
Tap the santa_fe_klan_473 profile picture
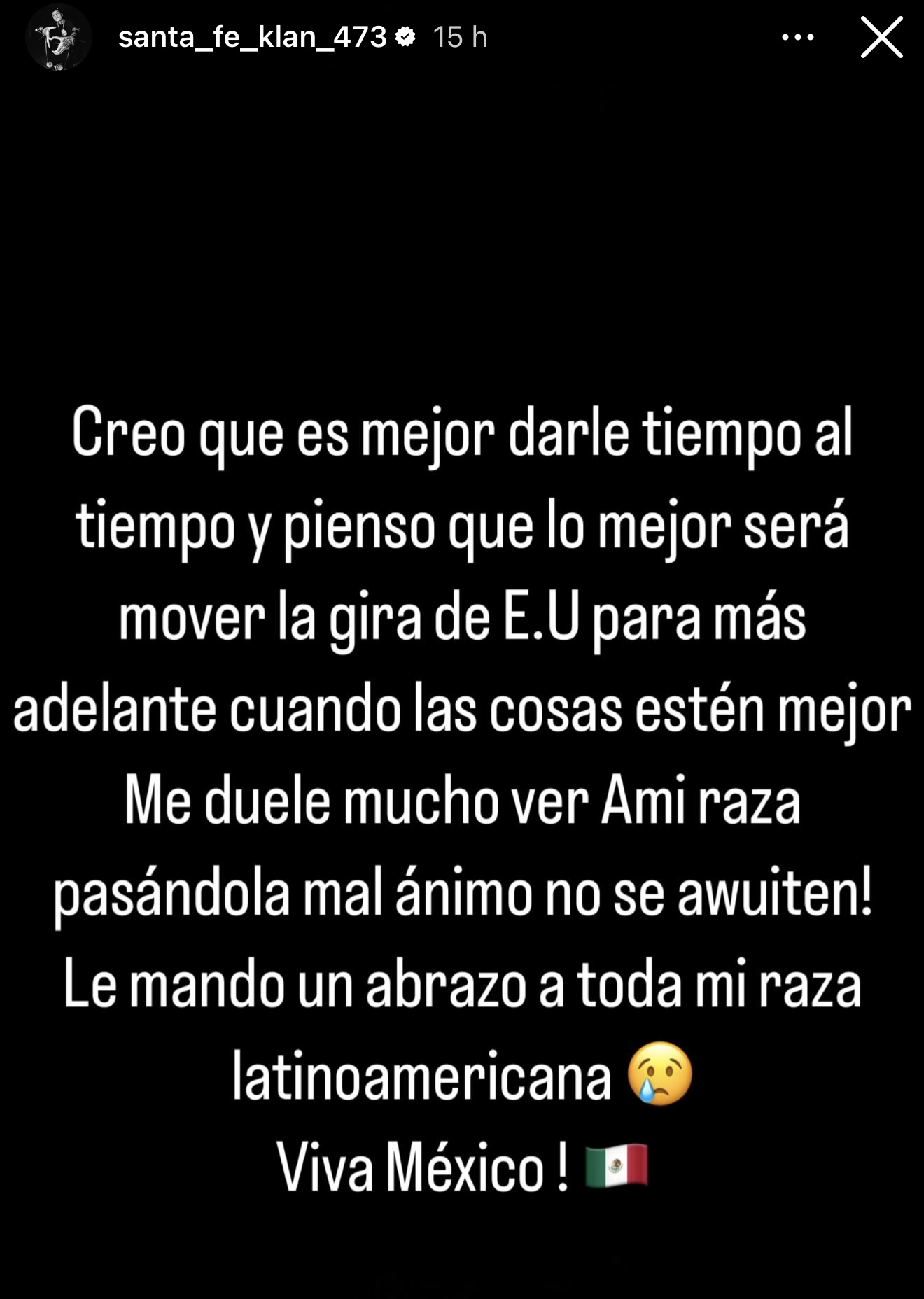[x=58, y=37]
